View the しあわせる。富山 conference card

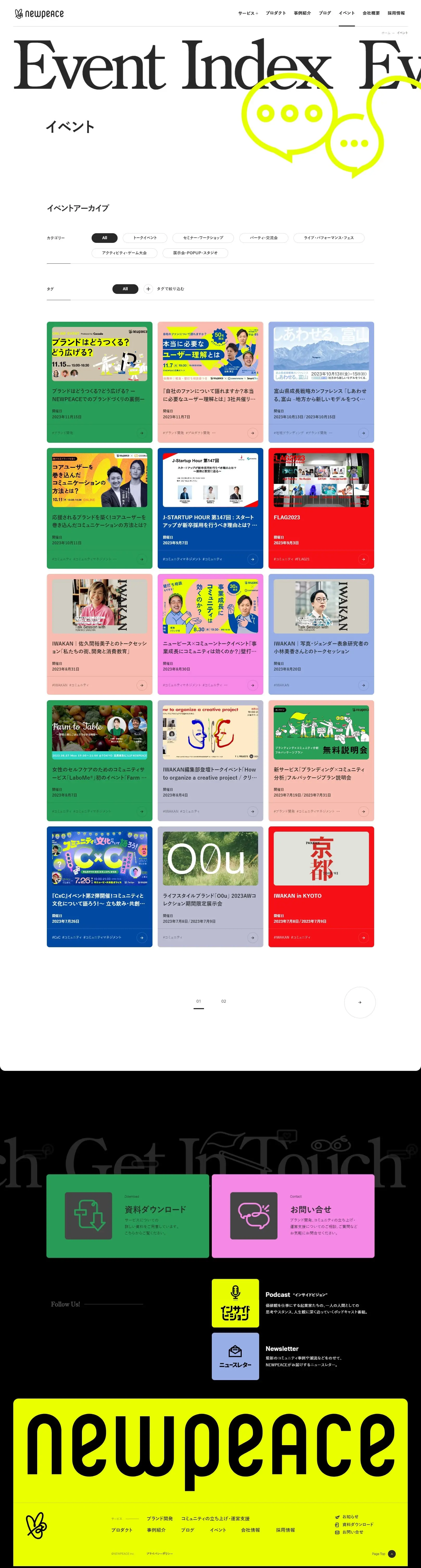(x=321, y=382)
